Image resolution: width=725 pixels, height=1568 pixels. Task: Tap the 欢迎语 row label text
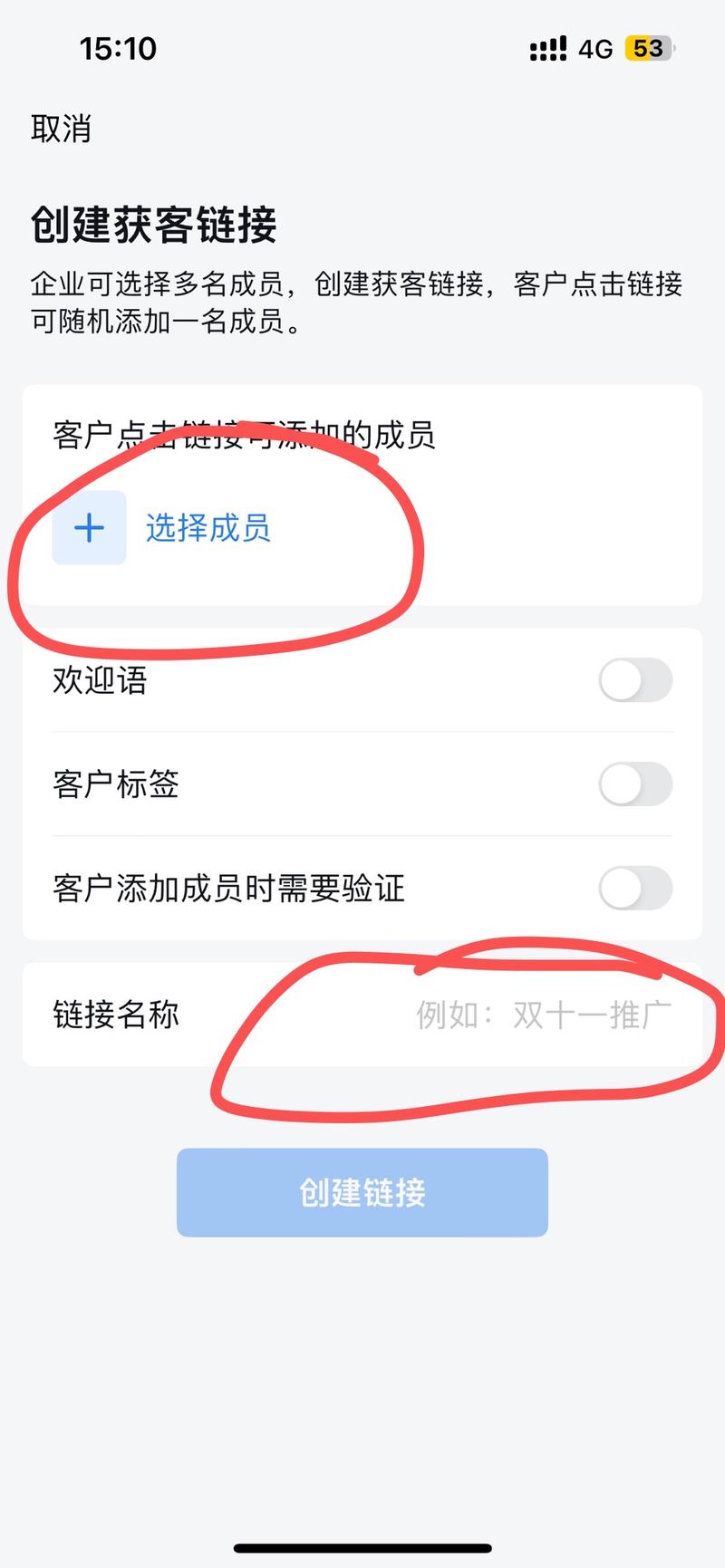coord(101,681)
